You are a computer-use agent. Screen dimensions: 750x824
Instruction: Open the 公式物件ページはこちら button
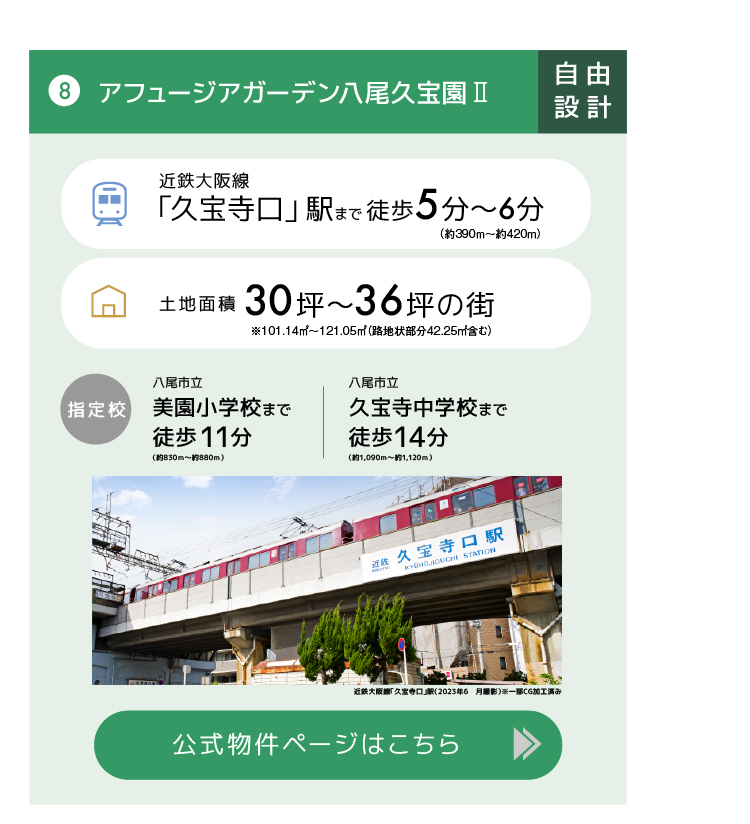(327, 745)
